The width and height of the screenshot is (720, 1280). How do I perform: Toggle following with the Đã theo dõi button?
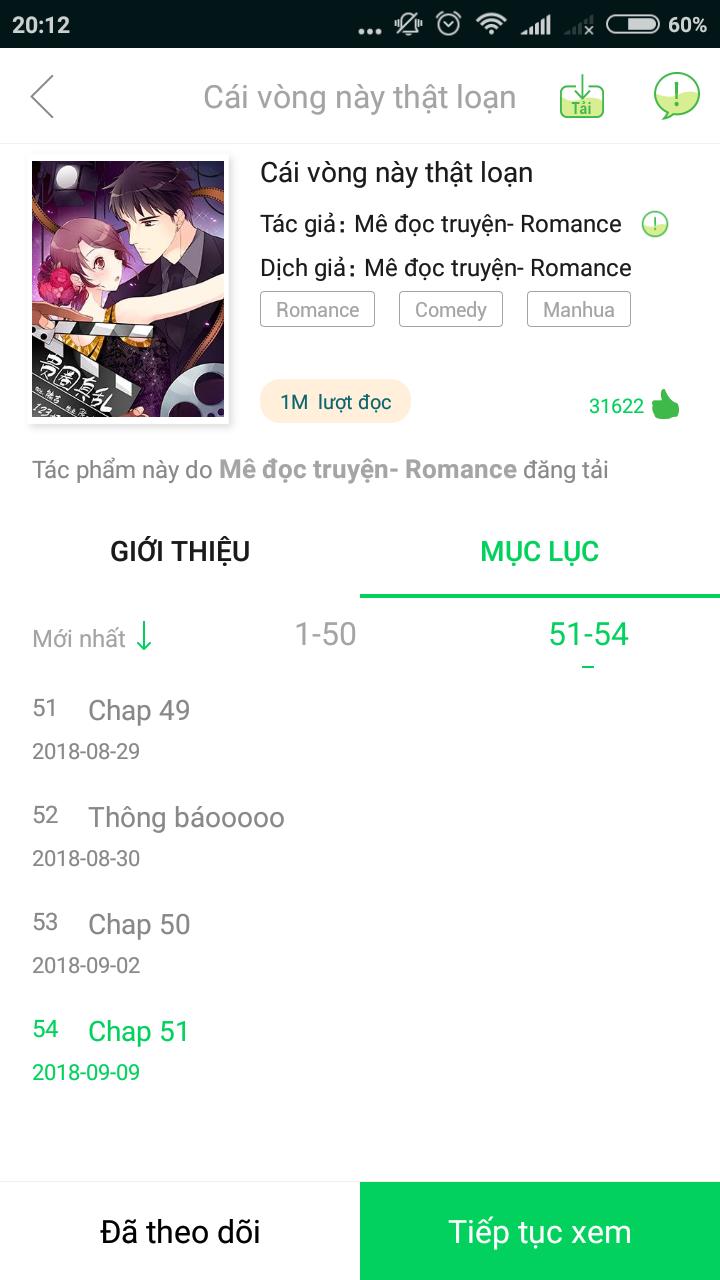(x=180, y=1230)
